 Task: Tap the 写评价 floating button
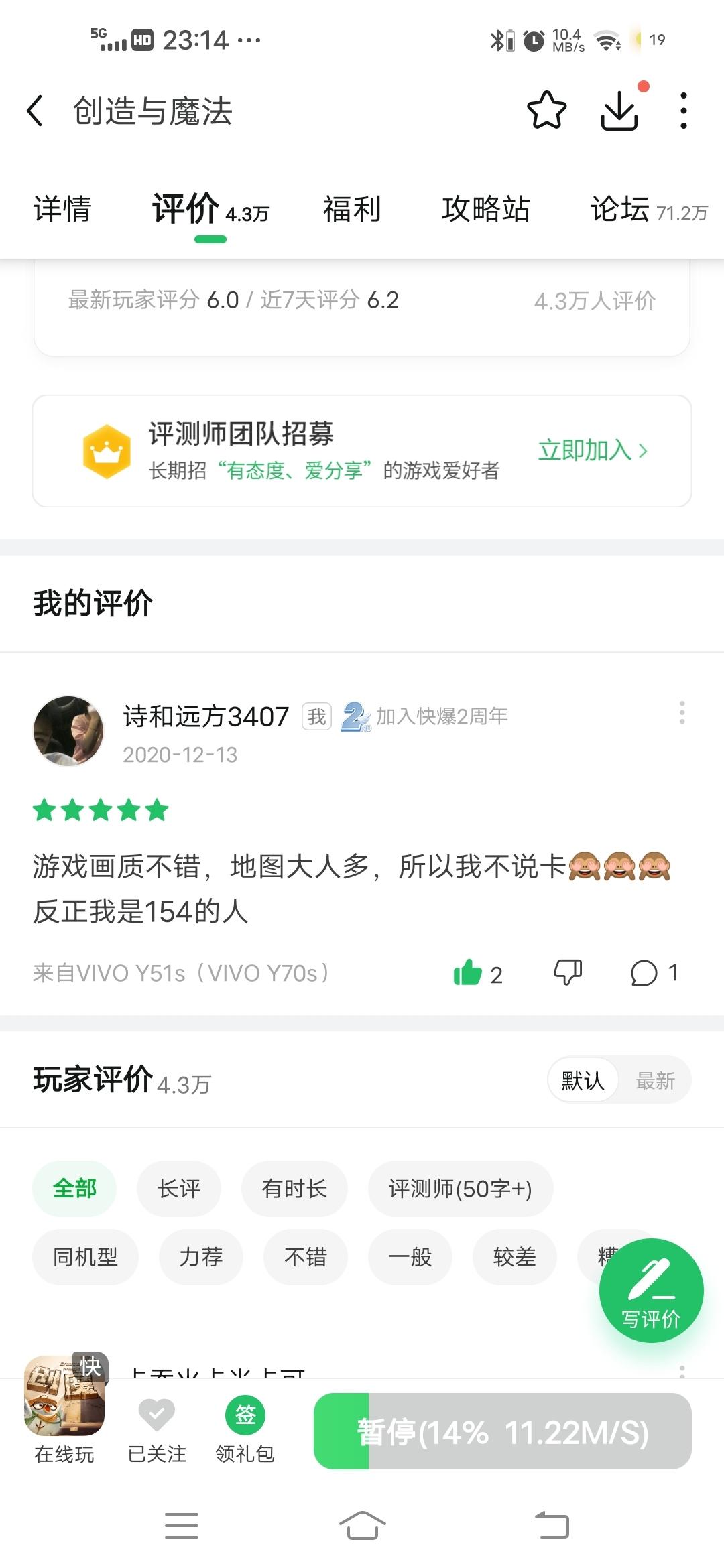(x=651, y=1291)
